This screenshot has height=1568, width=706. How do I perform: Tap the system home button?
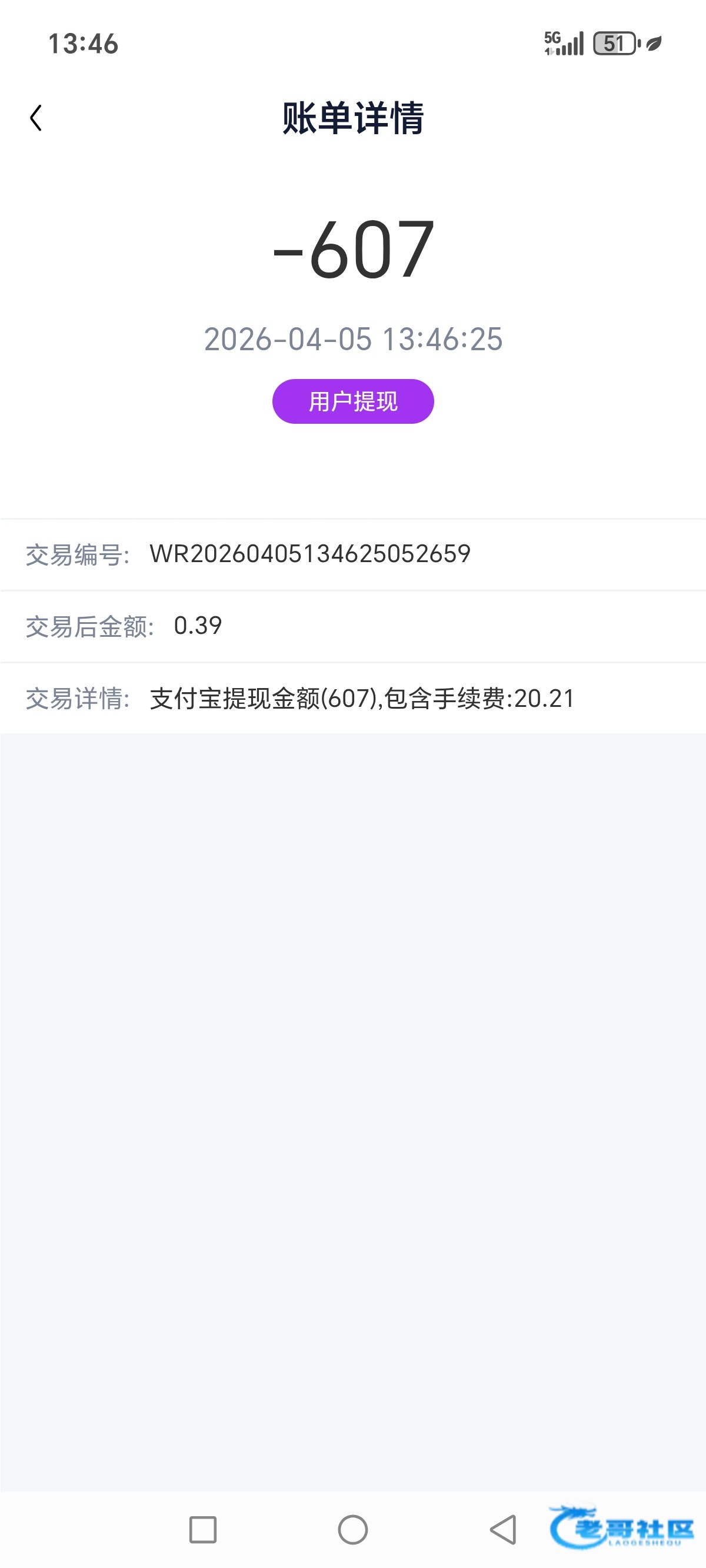353,1530
